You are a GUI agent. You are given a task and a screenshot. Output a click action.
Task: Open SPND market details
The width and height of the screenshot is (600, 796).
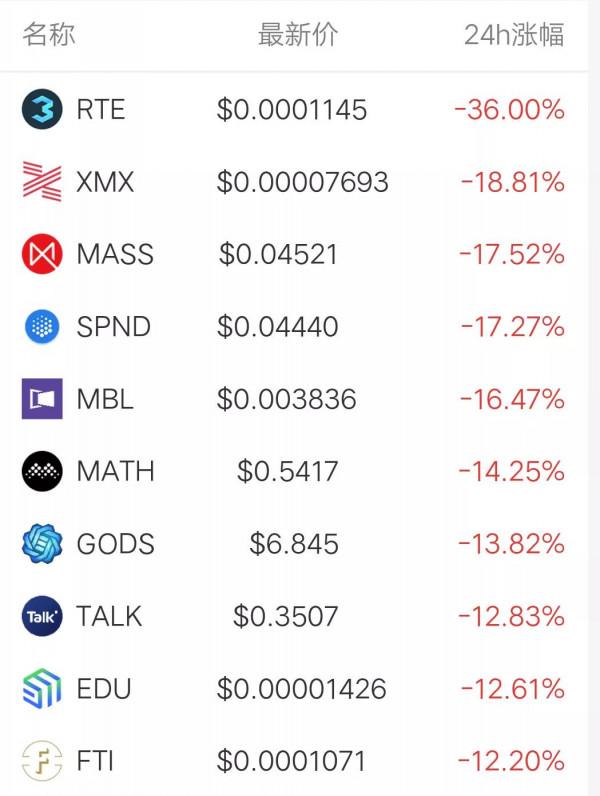(113, 326)
